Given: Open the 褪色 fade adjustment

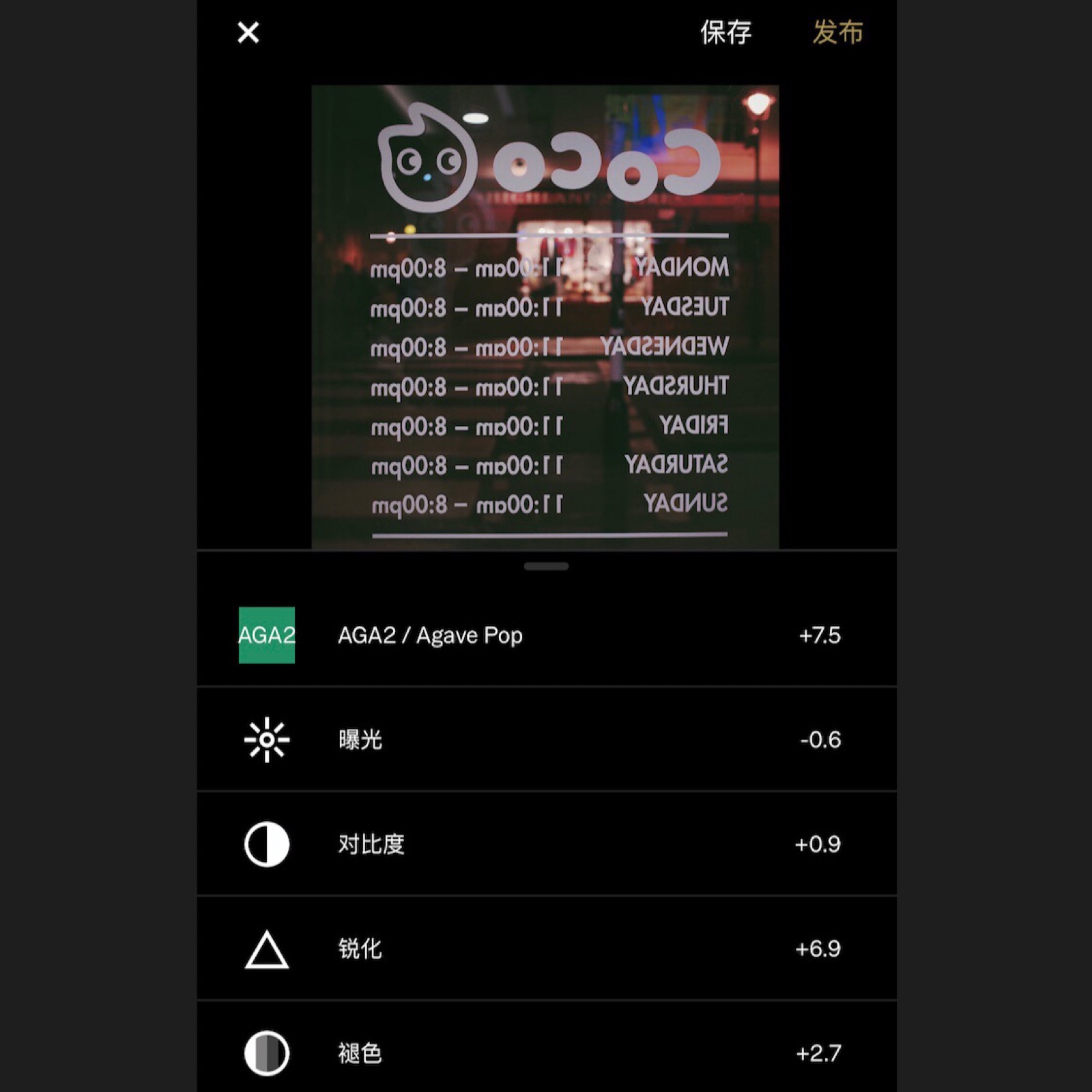Looking at the screenshot, I should tap(546, 1053).
